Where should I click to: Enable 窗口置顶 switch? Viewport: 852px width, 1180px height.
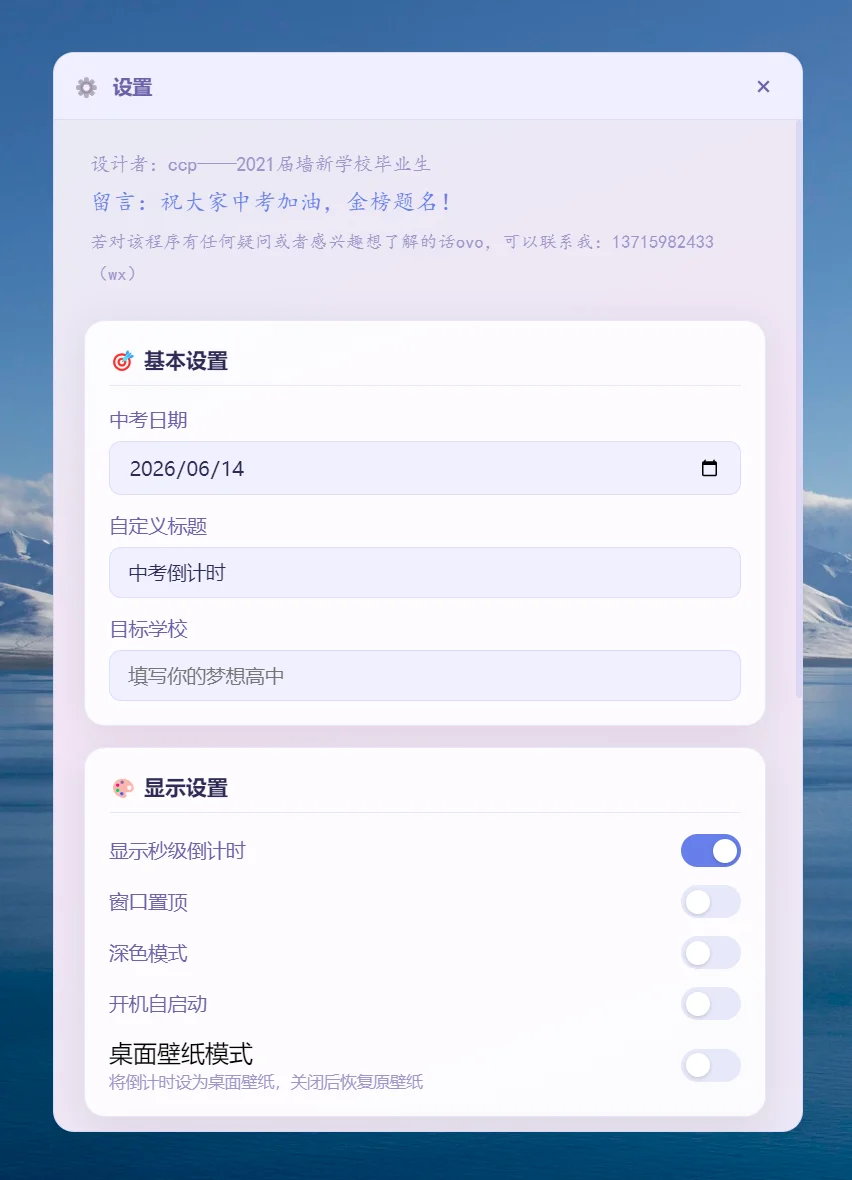coord(710,902)
